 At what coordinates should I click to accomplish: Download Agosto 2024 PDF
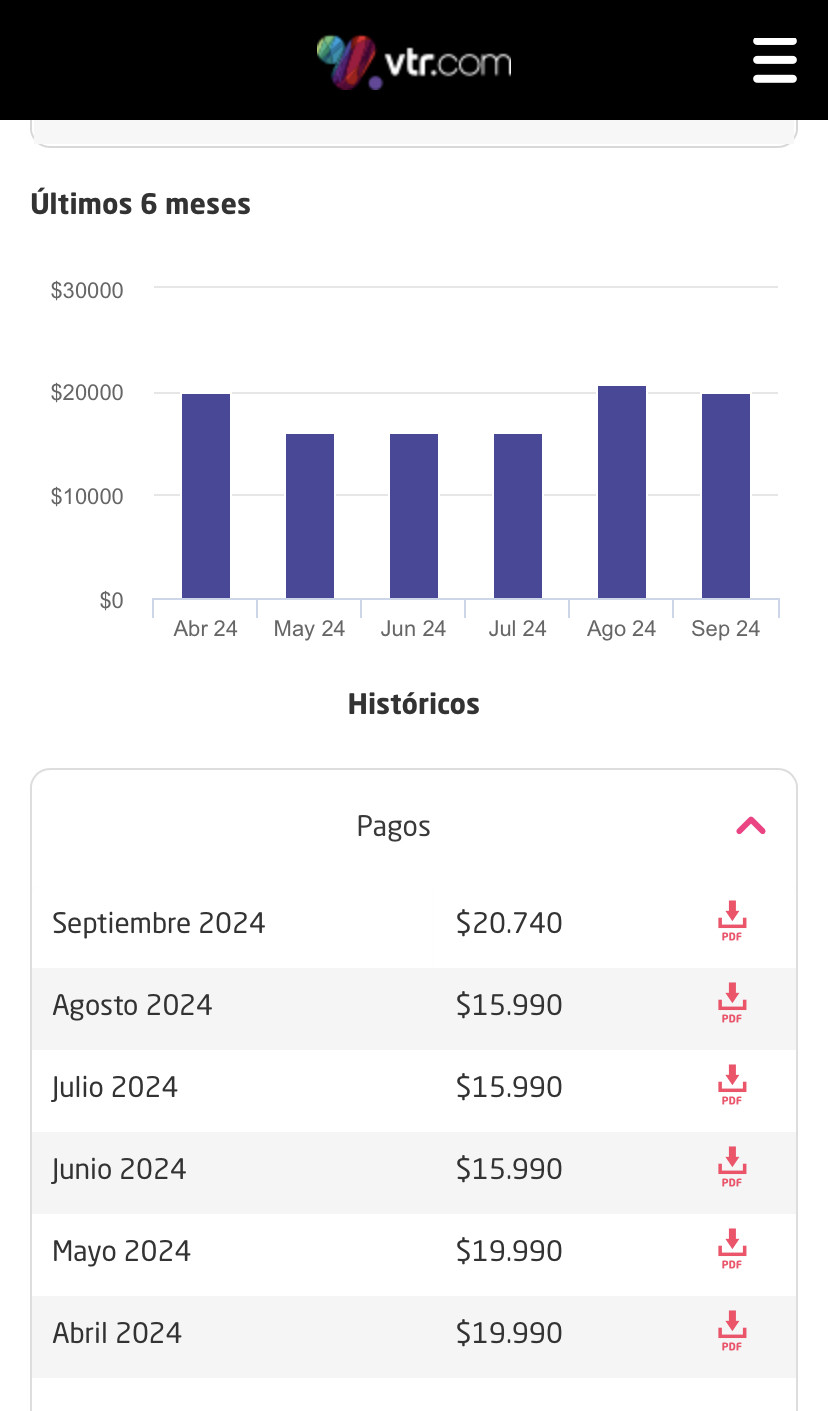point(732,1003)
